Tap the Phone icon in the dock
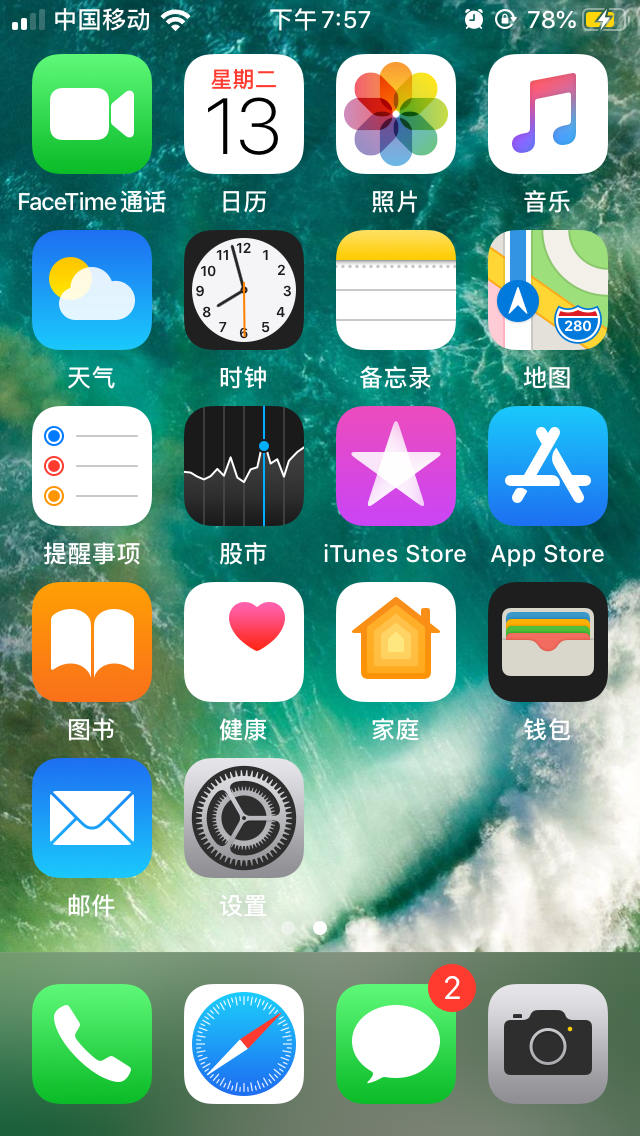Screen dimensions: 640x1136 pos(92,1044)
